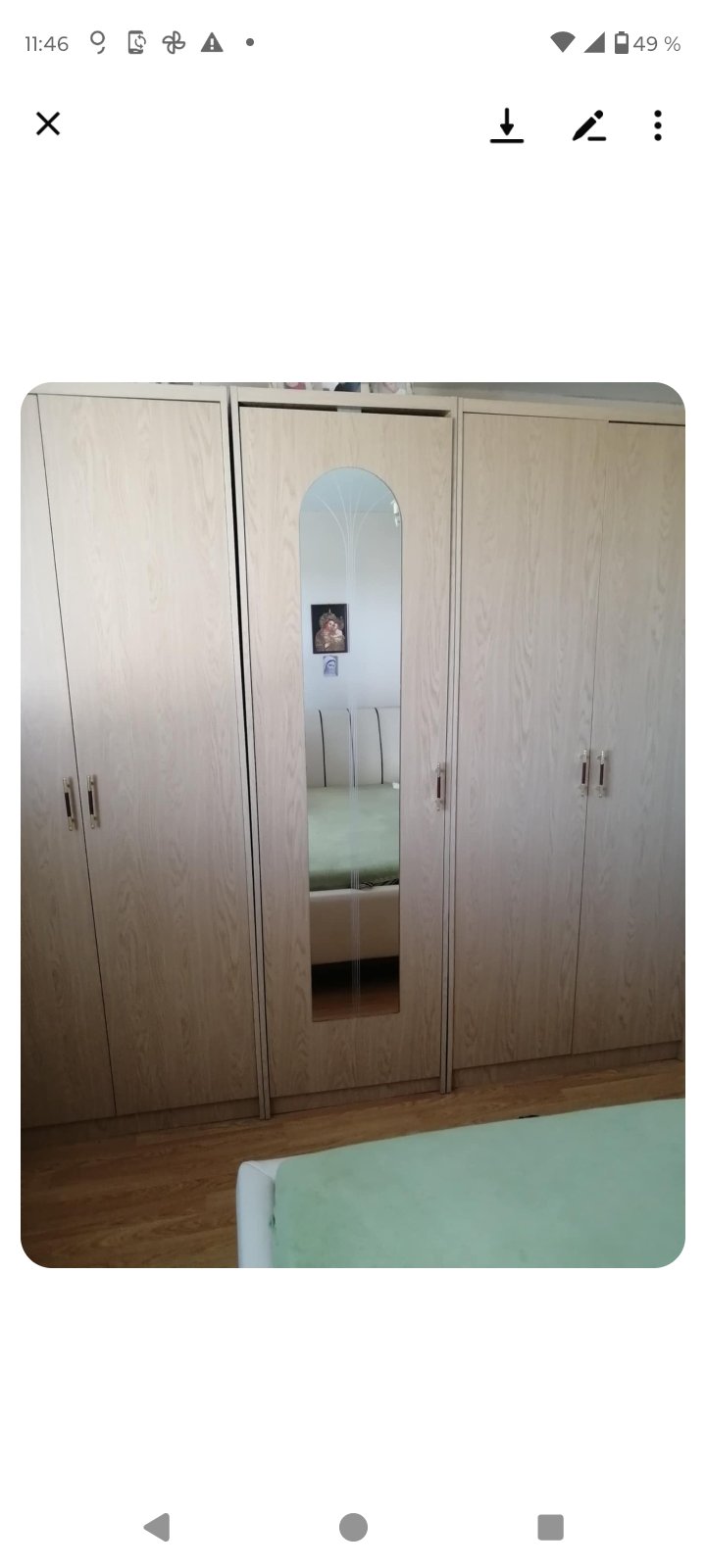The height and width of the screenshot is (1568, 706).
Task: Tap the wardrobe photo to toggle controls
Action: (x=353, y=824)
